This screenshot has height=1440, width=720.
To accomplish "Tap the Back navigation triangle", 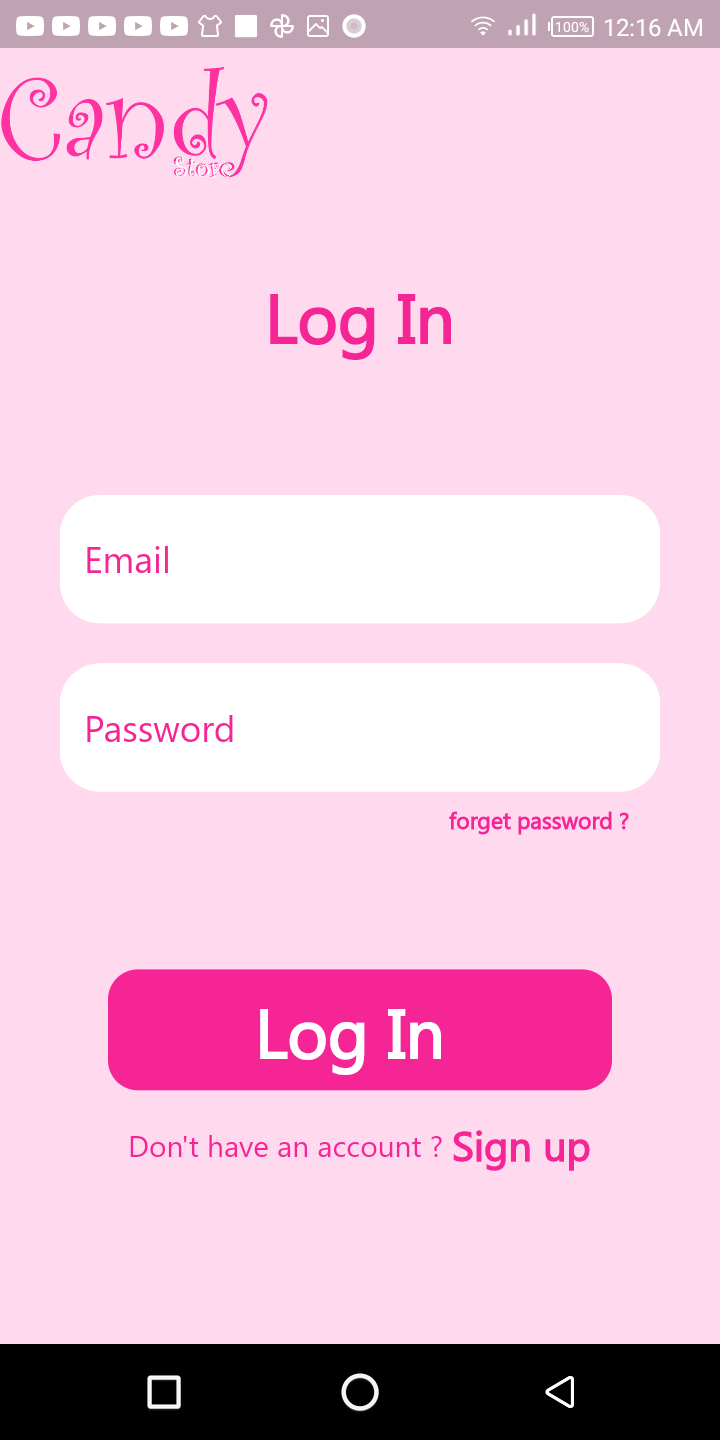I will click(x=560, y=1391).
